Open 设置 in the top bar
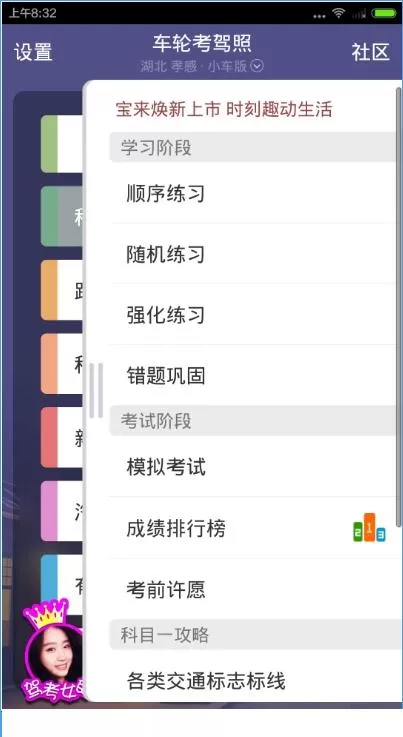Screen dimensions: 403x737 (33, 52)
